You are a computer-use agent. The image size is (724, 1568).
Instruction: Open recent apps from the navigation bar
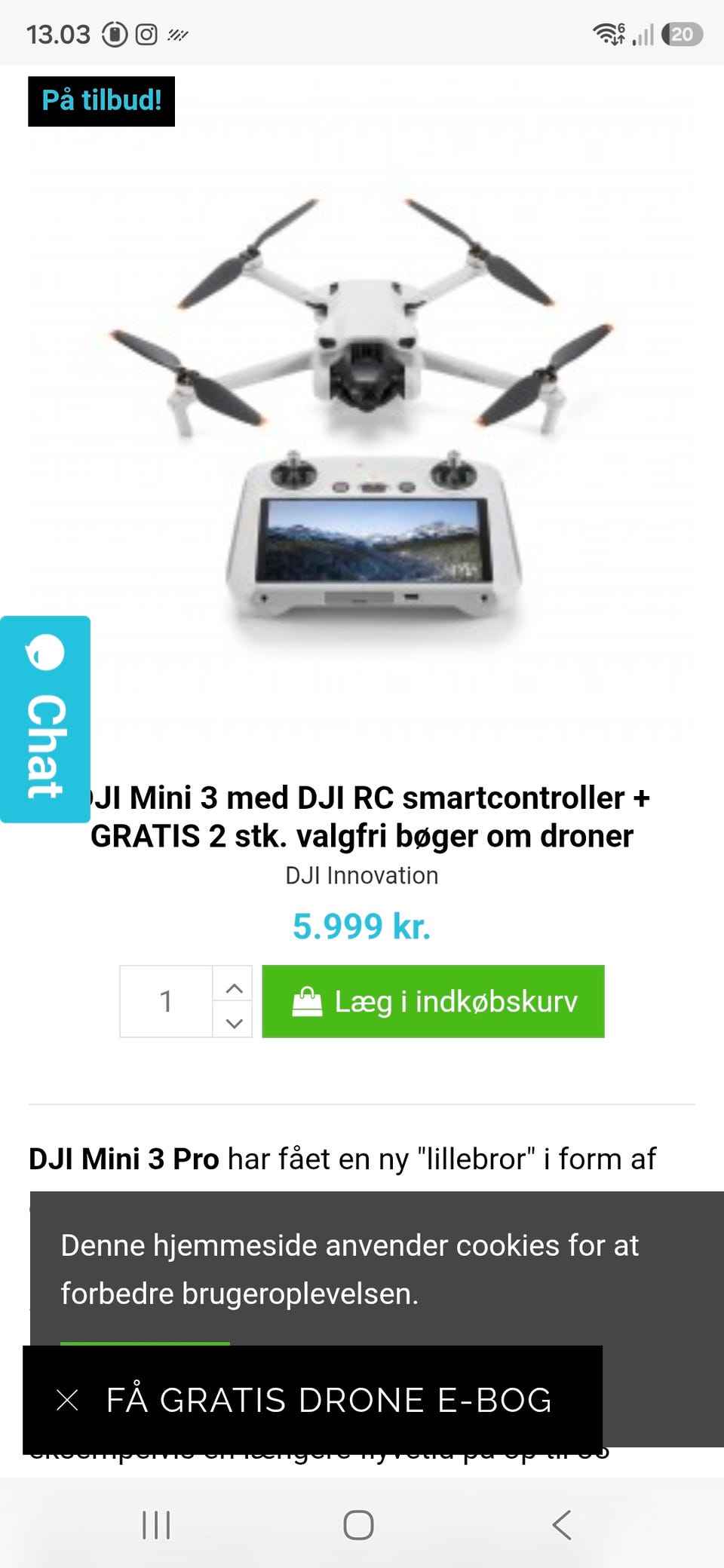click(156, 1525)
